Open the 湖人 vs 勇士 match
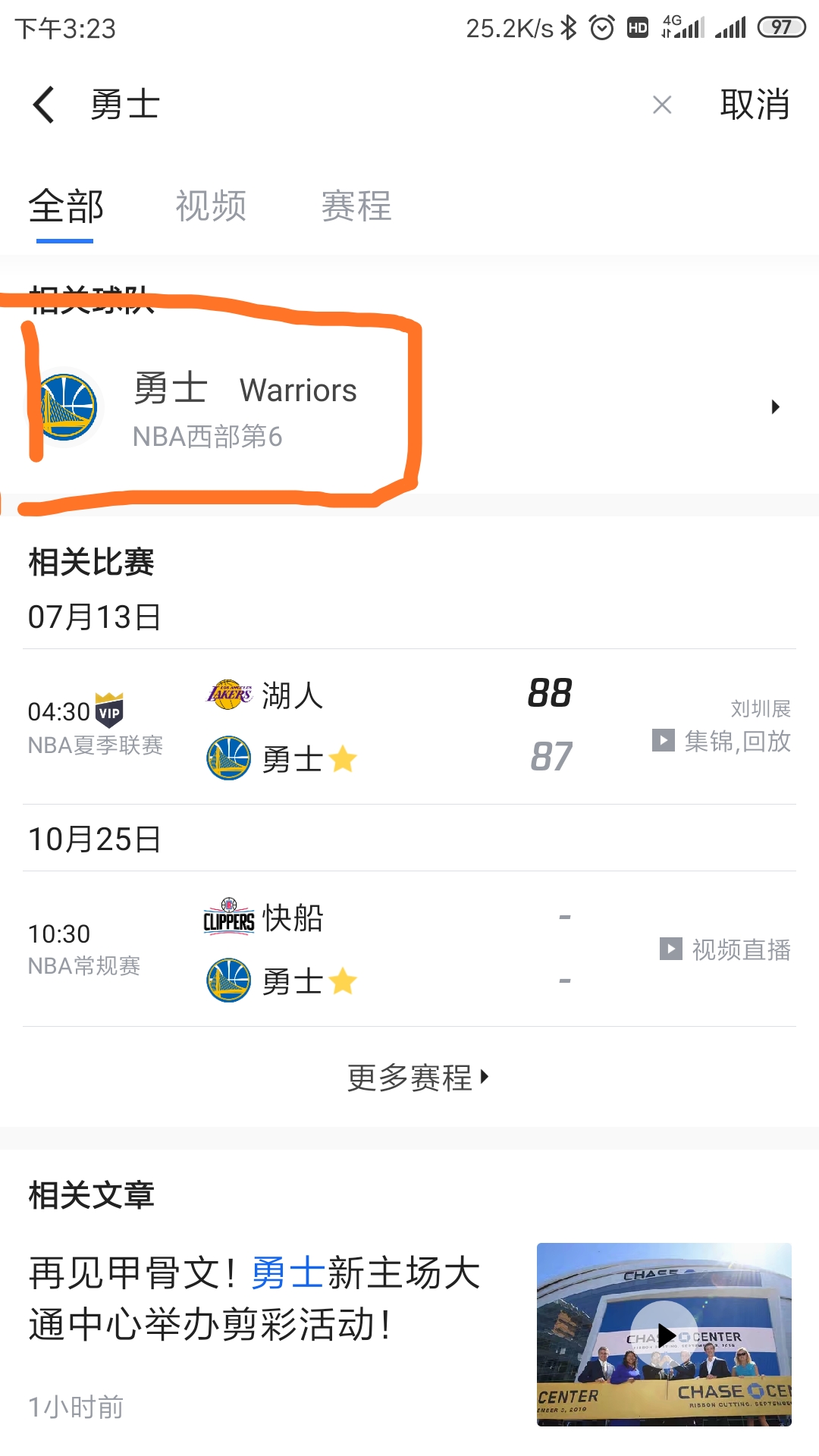 [x=379, y=726]
